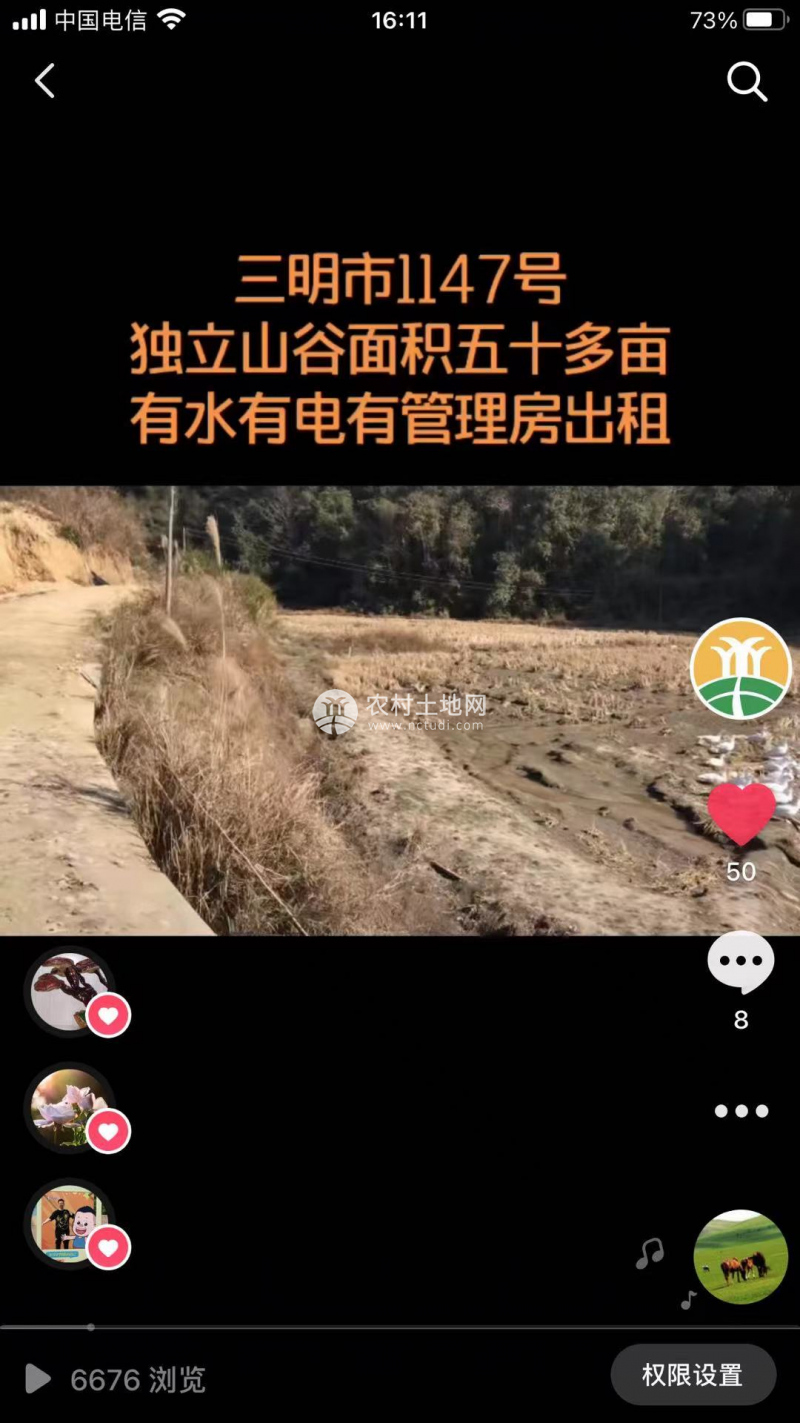
Task: Open the author's green tree avatar
Action: tap(741, 669)
